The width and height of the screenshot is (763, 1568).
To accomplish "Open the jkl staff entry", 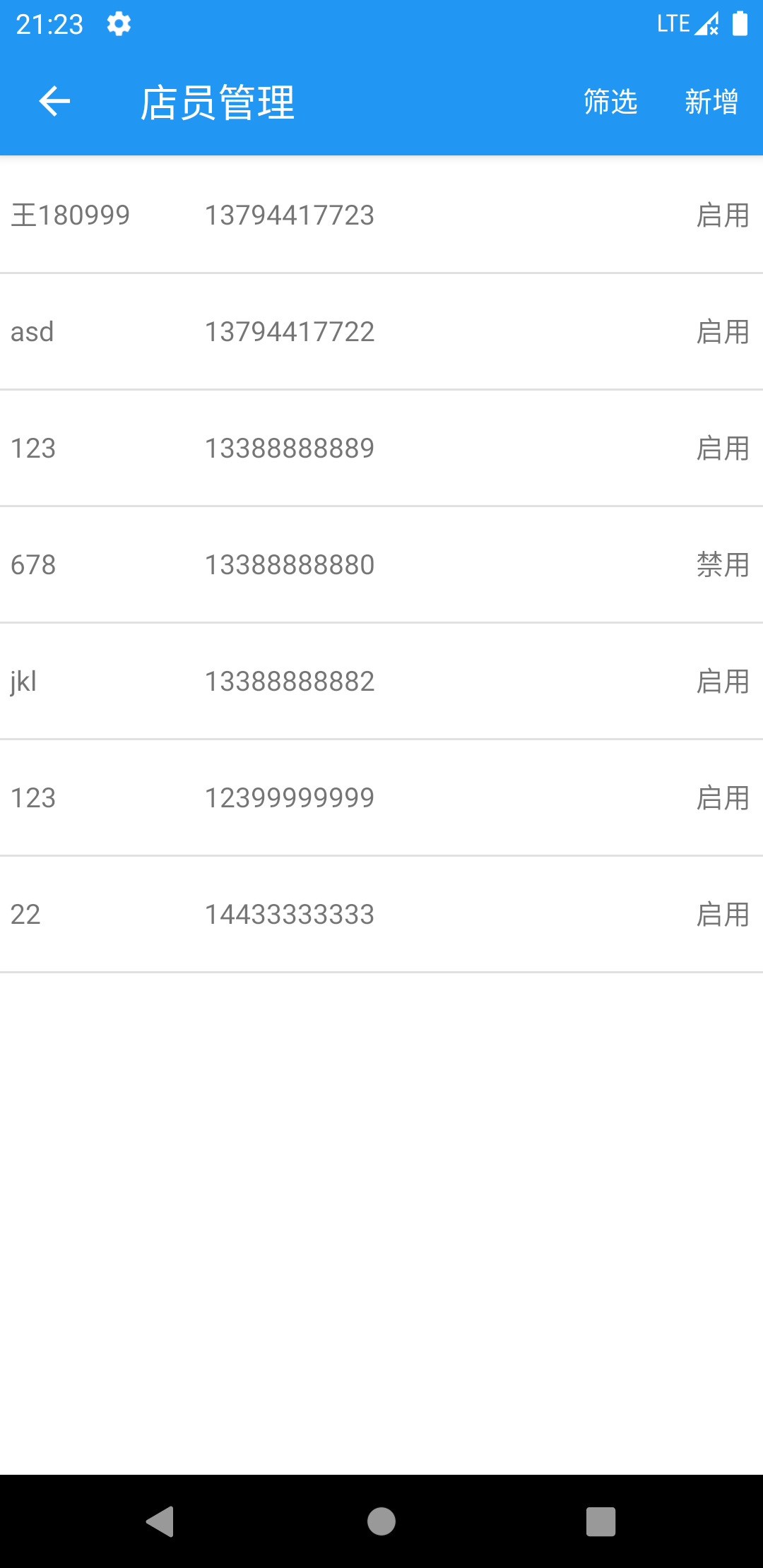I will tap(381, 681).
